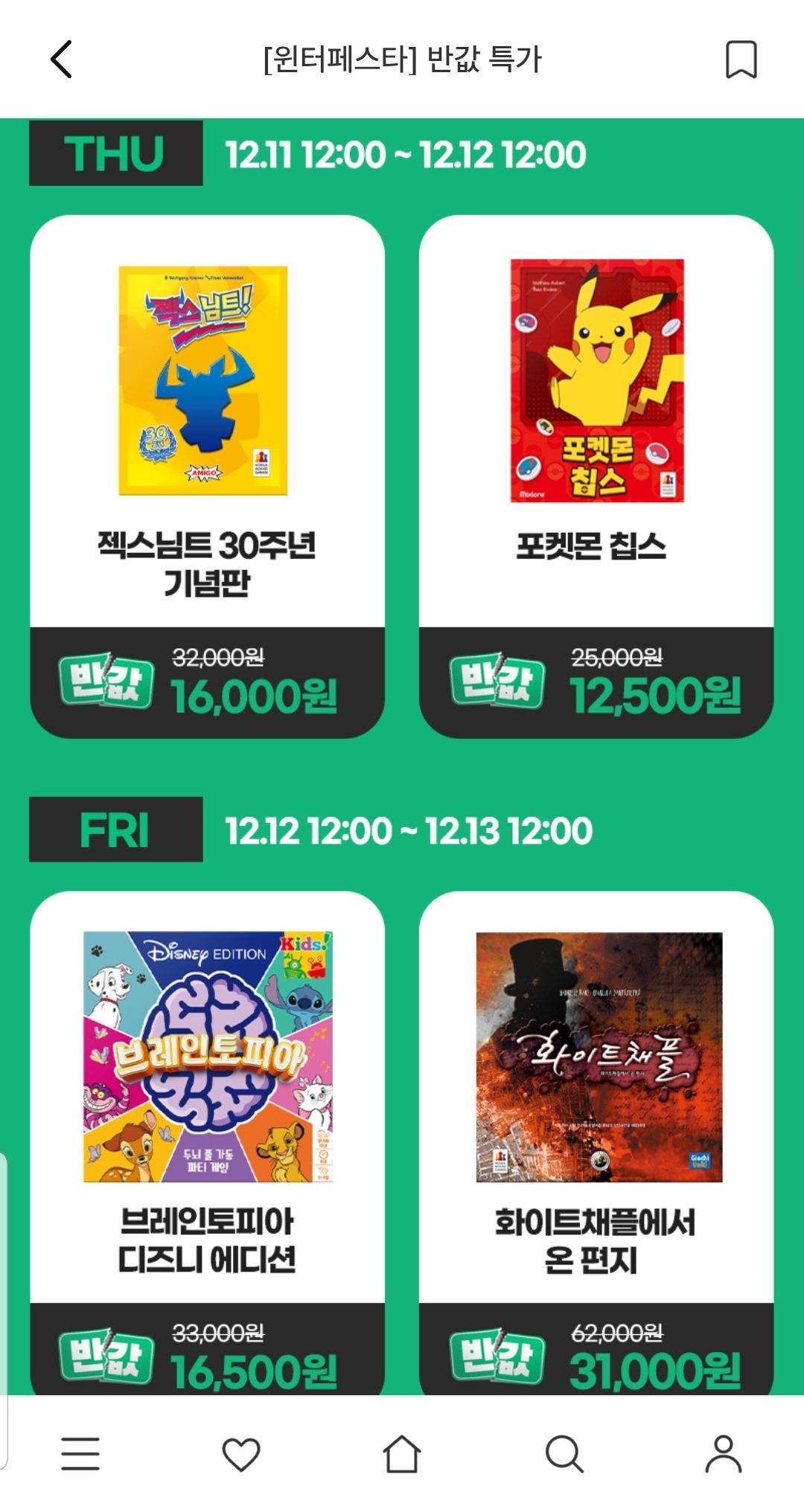The height and width of the screenshot is (1512, 804).
Task: Go to the home tab
Action: coord(402,1453)
